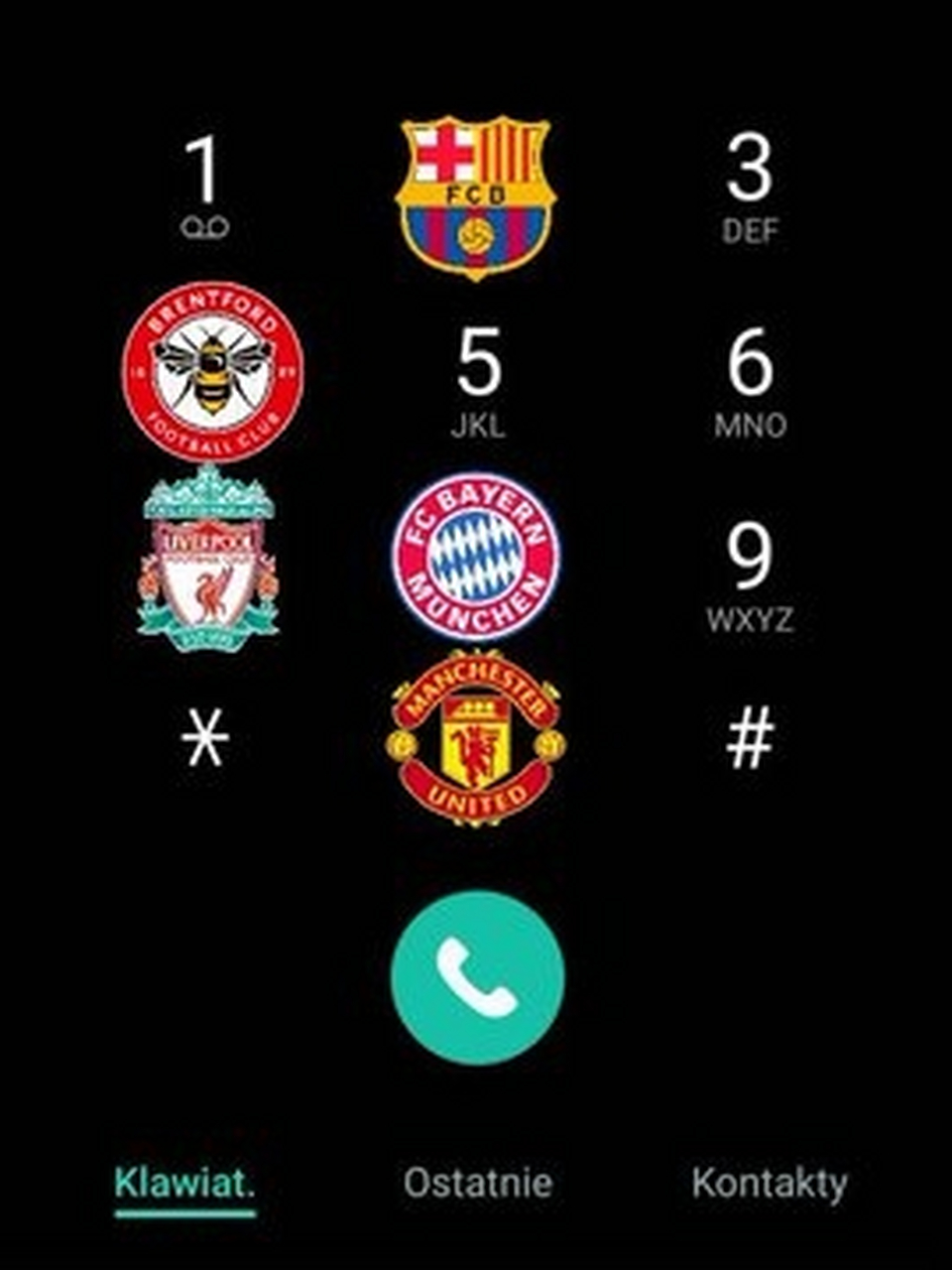This screenshot has width=952, height=1270.
Task: Go to the Kontakty tab
Action: tap(770, 1183)
